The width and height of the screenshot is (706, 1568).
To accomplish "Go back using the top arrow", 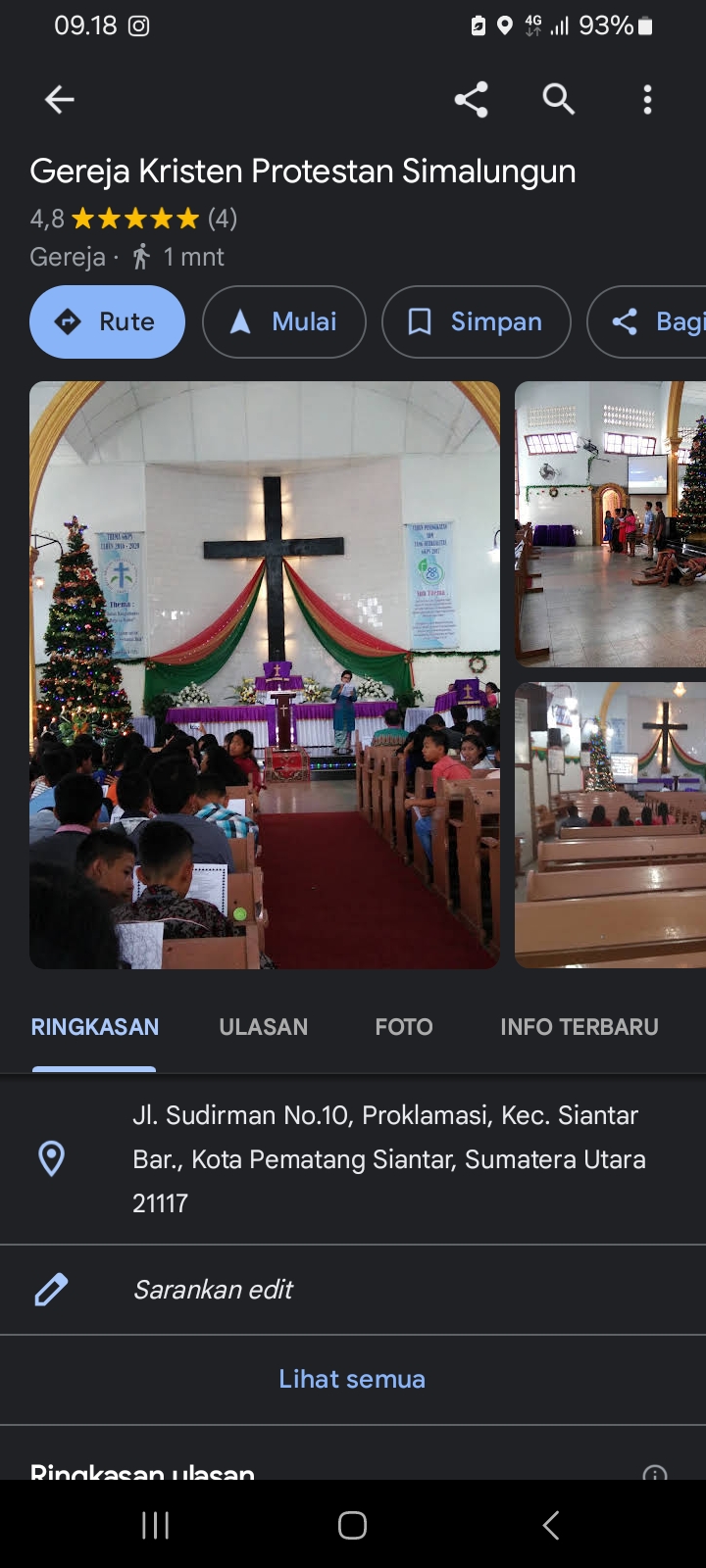I will [x=60, y=99].
